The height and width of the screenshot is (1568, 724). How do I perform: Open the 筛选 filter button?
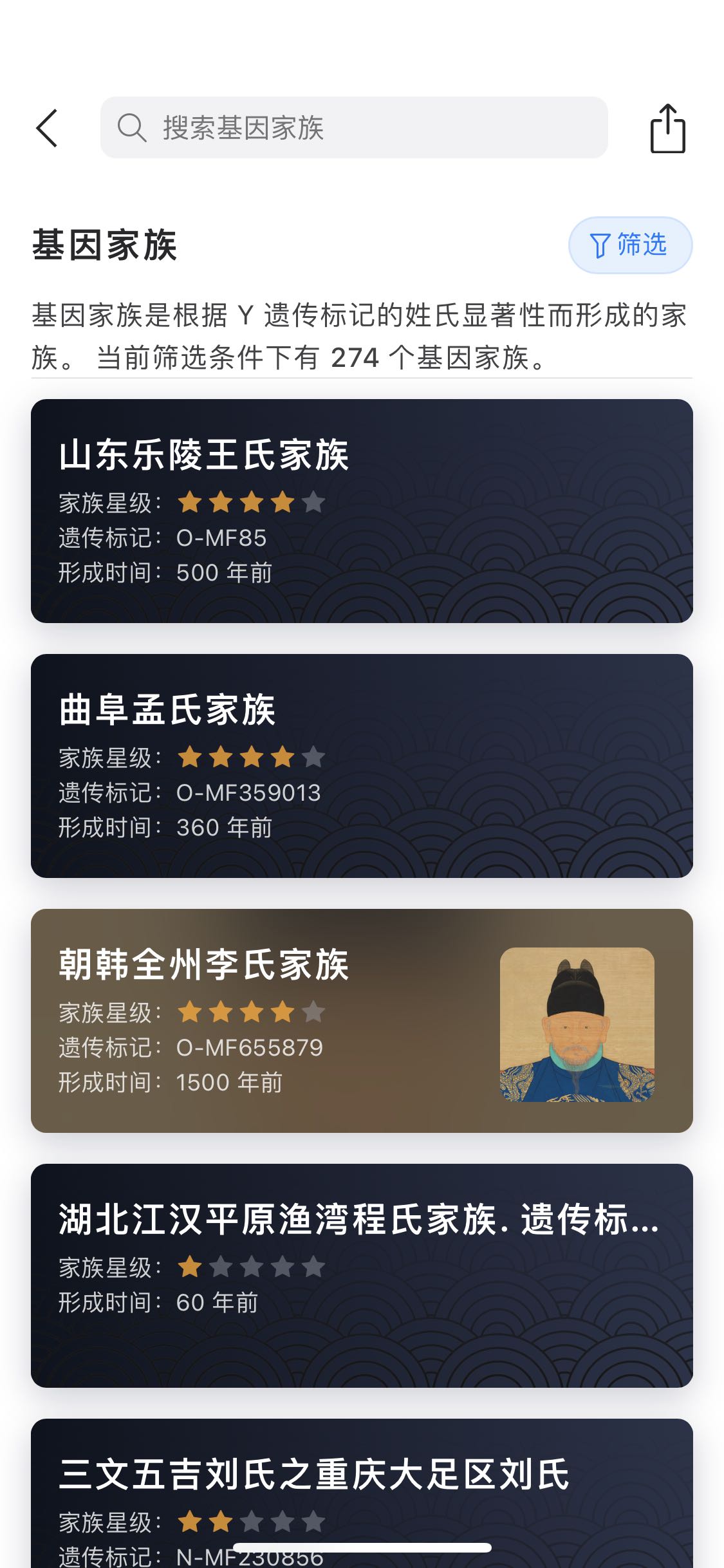[629, 245]
